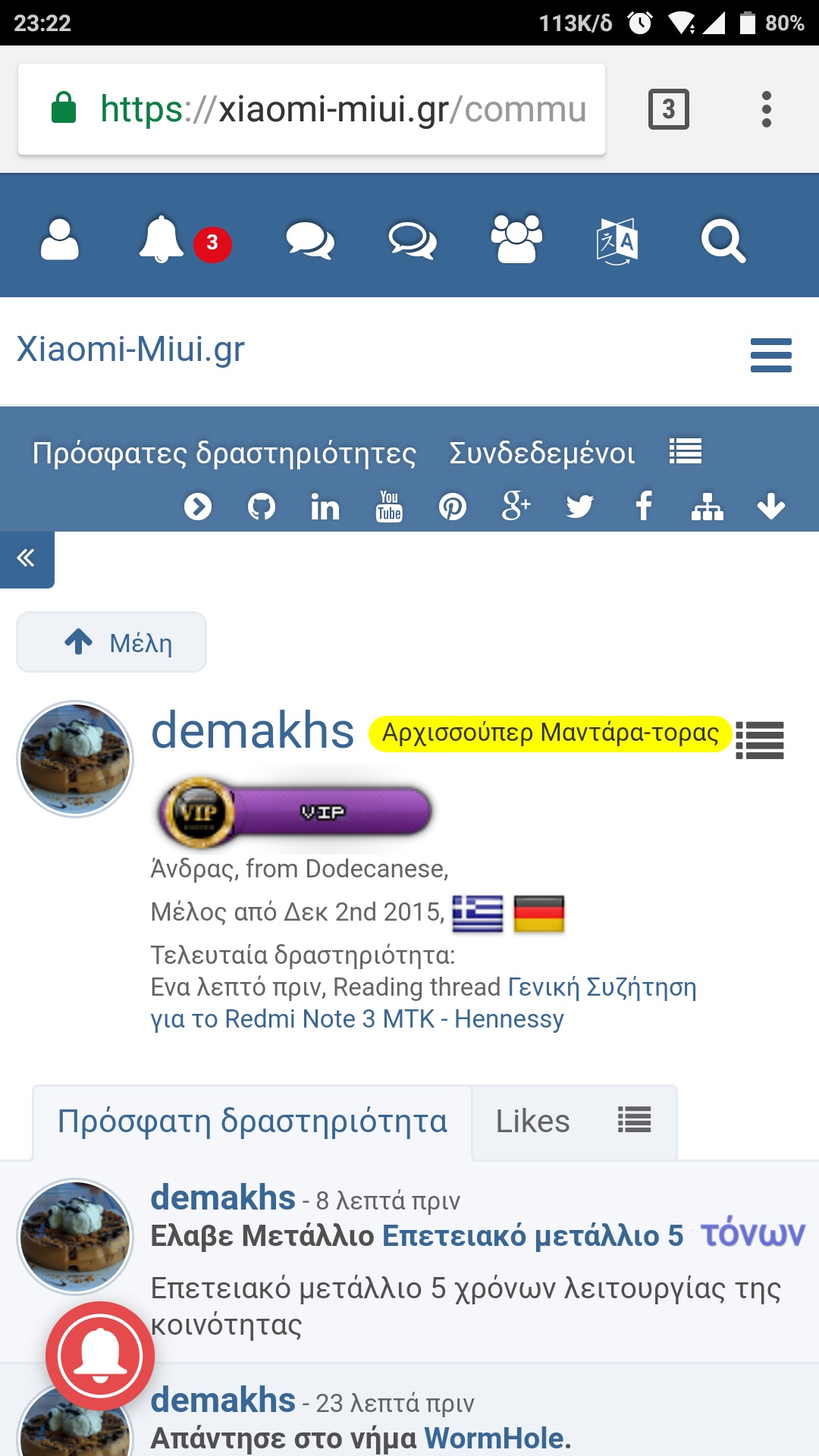Screen dimensions: 819x1456
Task: Go up to Μέλη
Action: click(x=111, y=642)
